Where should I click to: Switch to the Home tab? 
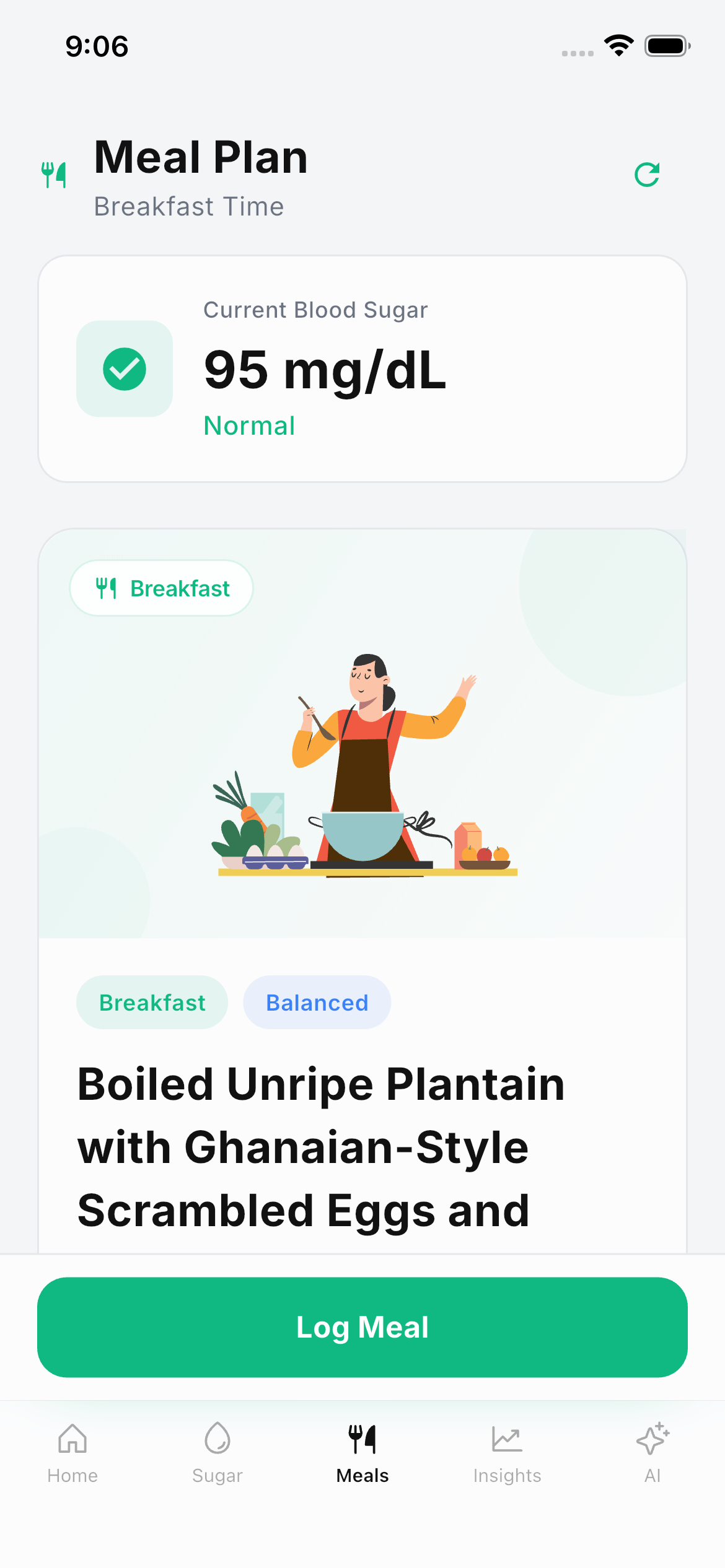click(72, 1453)
